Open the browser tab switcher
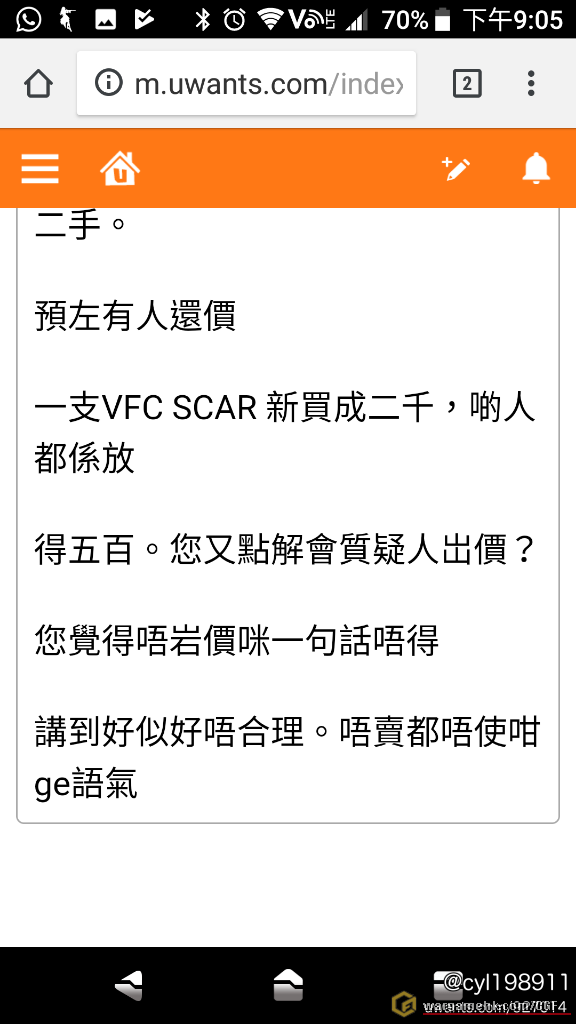 (x=467, y=84)
